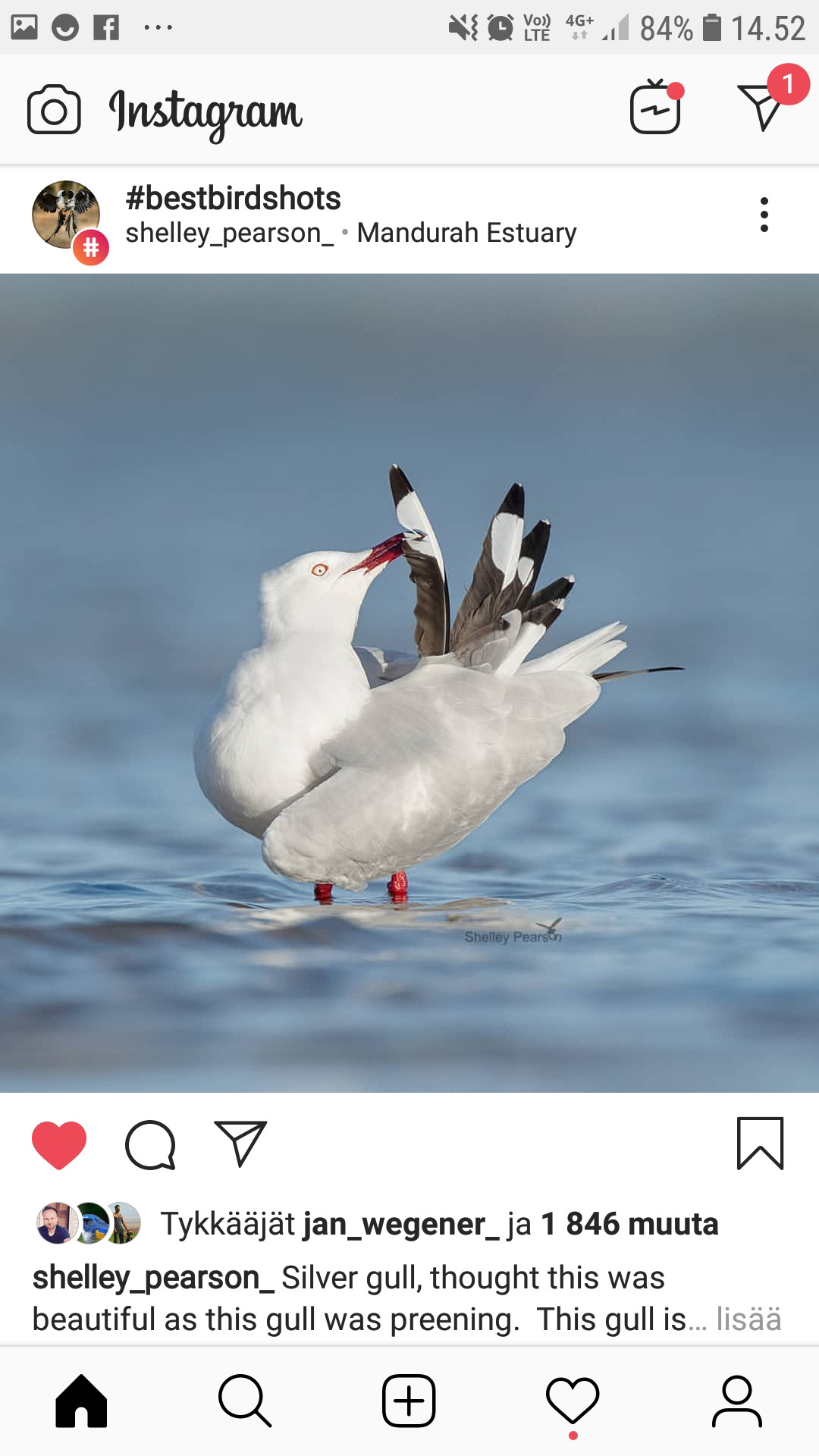
Task: Open post options three-dot menu
Action: (x=764, y=215)
